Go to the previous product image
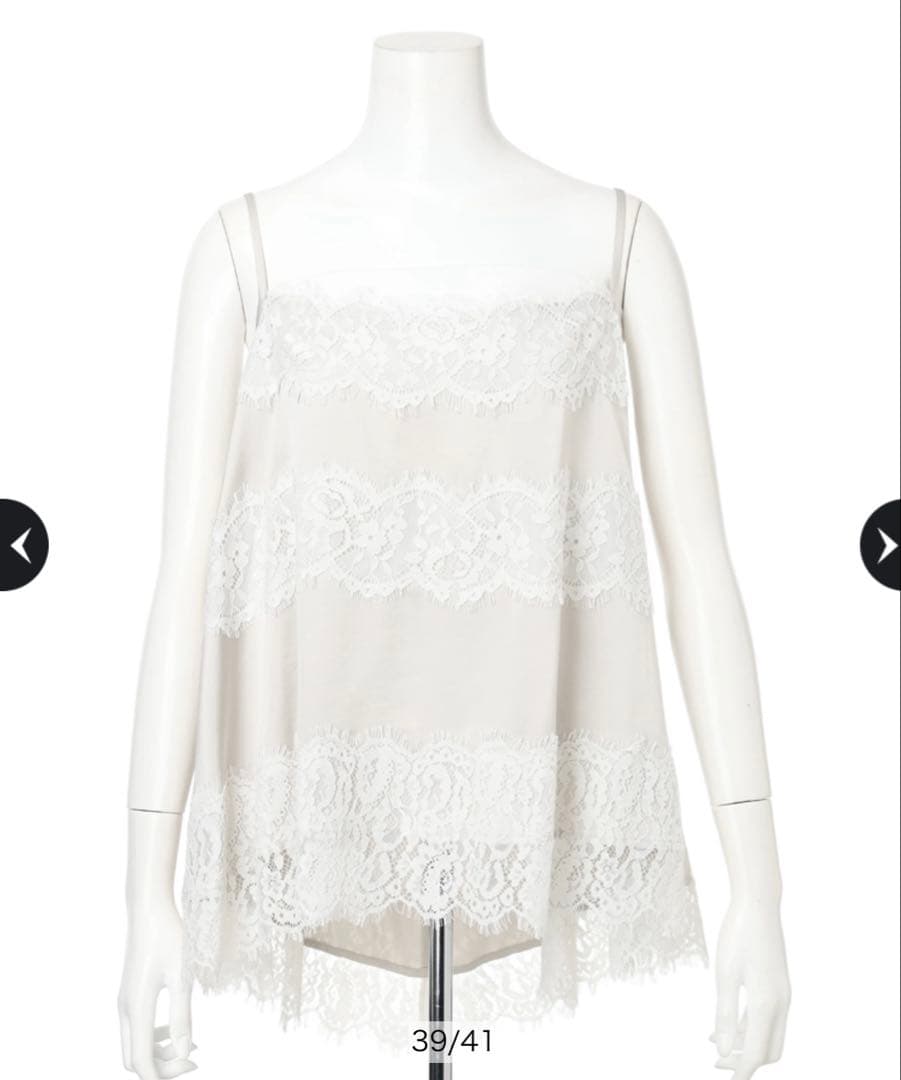901x1080 pixels. tap(20, 545)
